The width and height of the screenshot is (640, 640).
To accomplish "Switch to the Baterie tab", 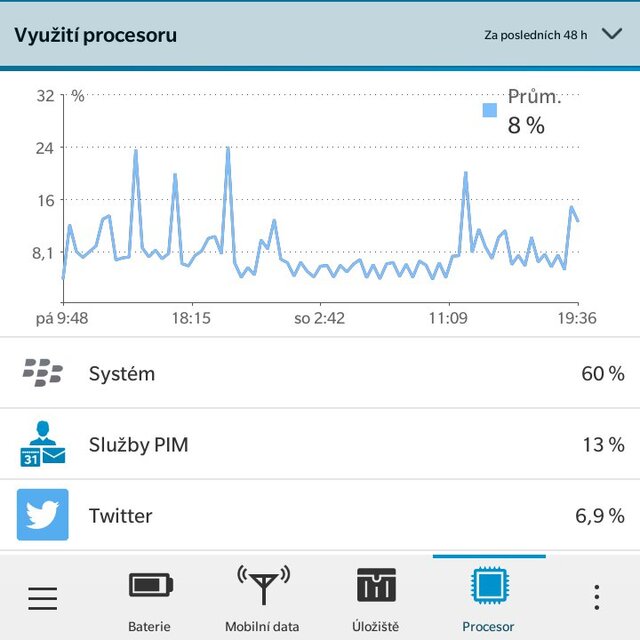I will click(x=150, y=598).
